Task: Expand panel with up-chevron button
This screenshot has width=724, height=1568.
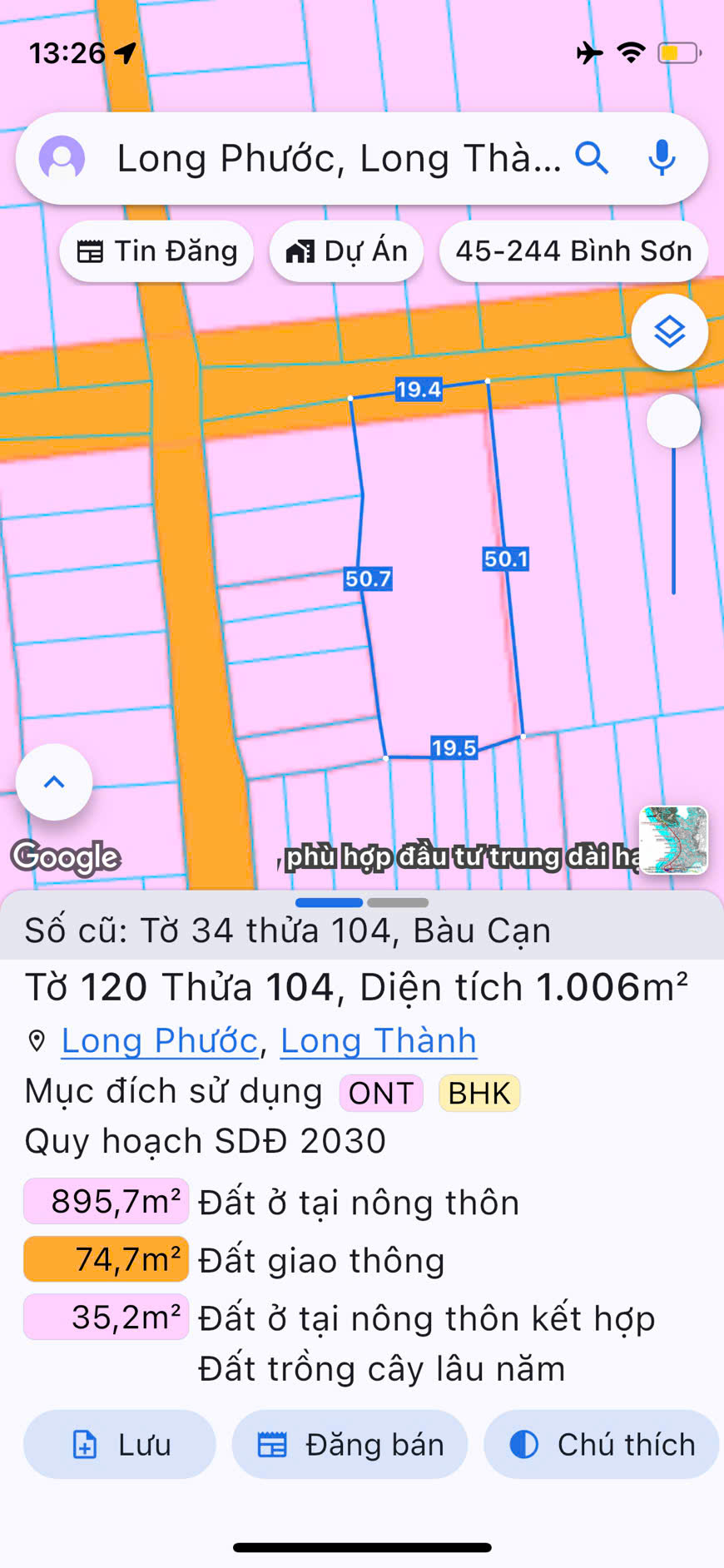Action: pos(54,782)
